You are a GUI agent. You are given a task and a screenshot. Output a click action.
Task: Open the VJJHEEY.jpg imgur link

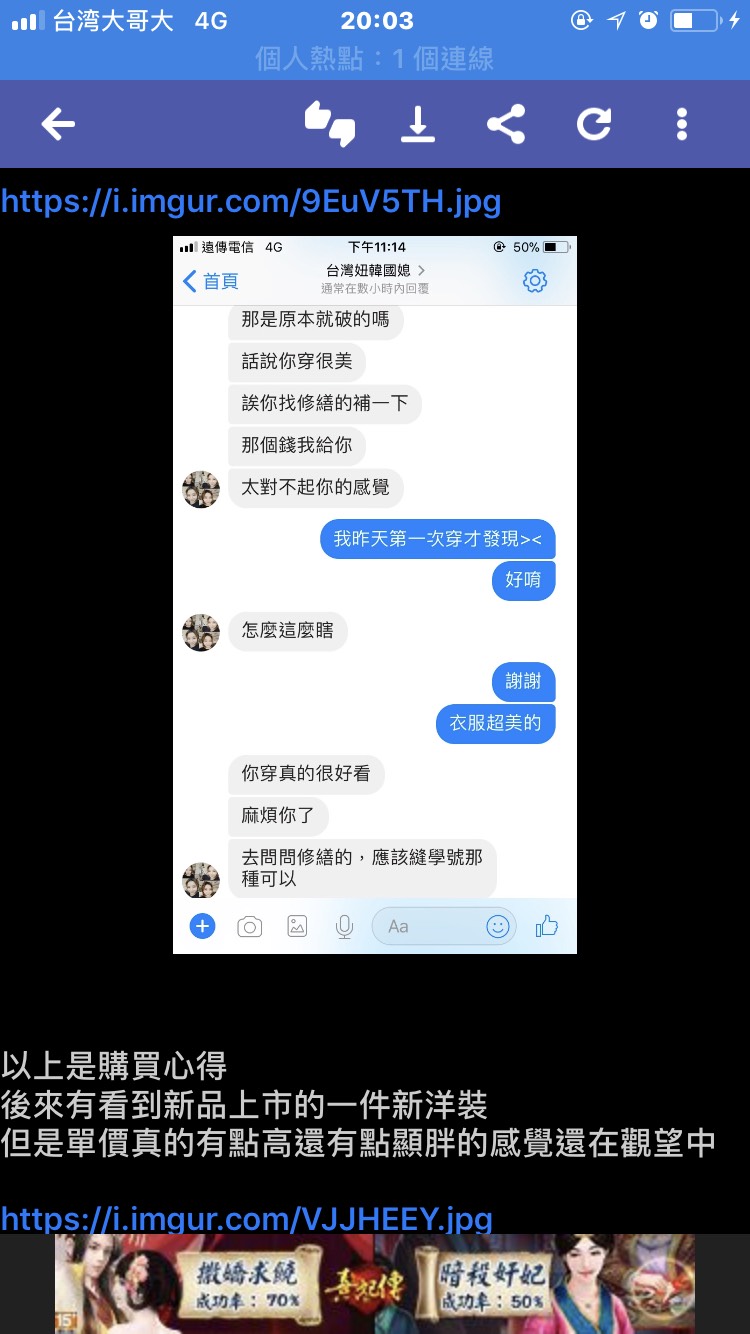(x=246, y=1218)
